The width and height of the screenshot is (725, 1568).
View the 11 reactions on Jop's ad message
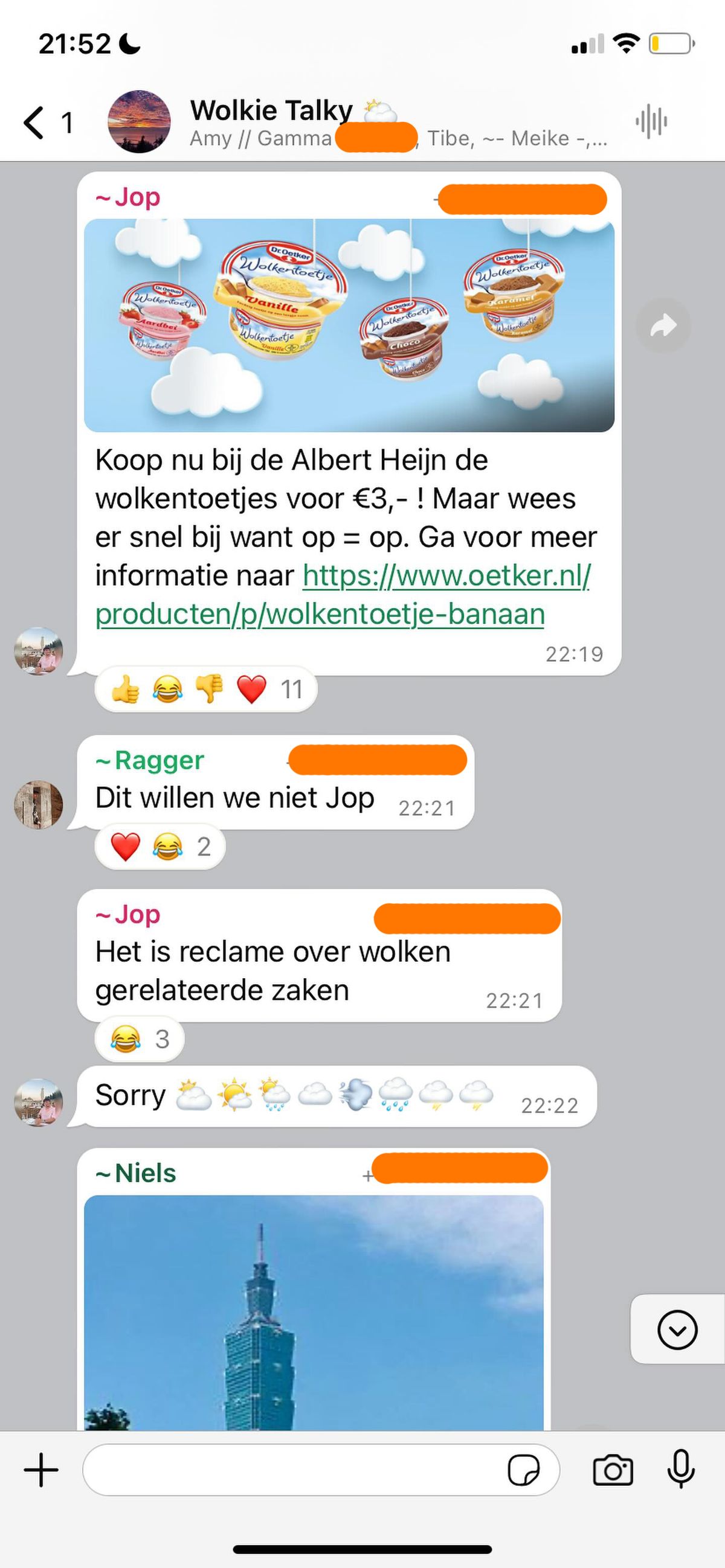click(x=207, y=689)
